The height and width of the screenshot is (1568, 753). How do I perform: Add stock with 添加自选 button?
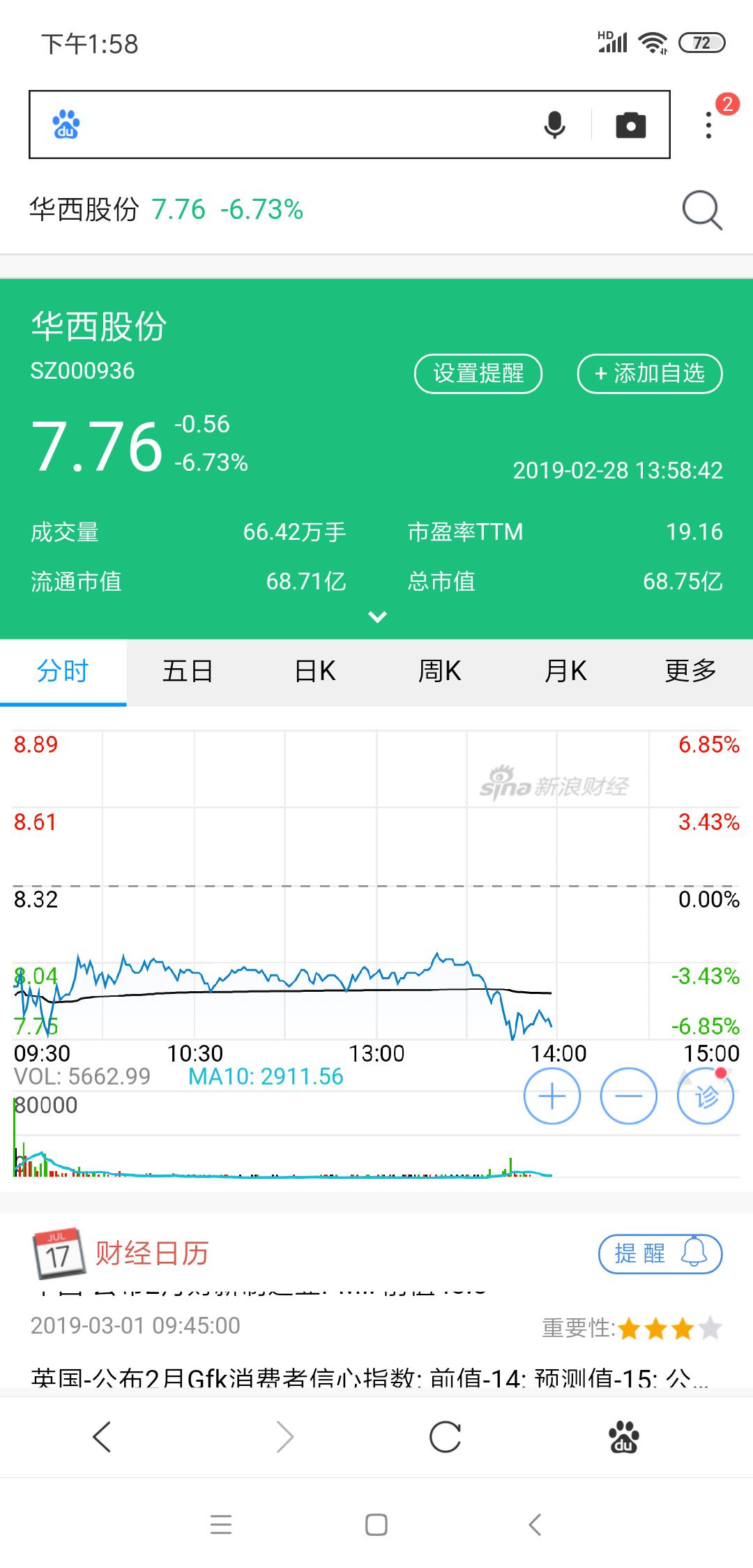pyautogui.click(x=650, y=374)
